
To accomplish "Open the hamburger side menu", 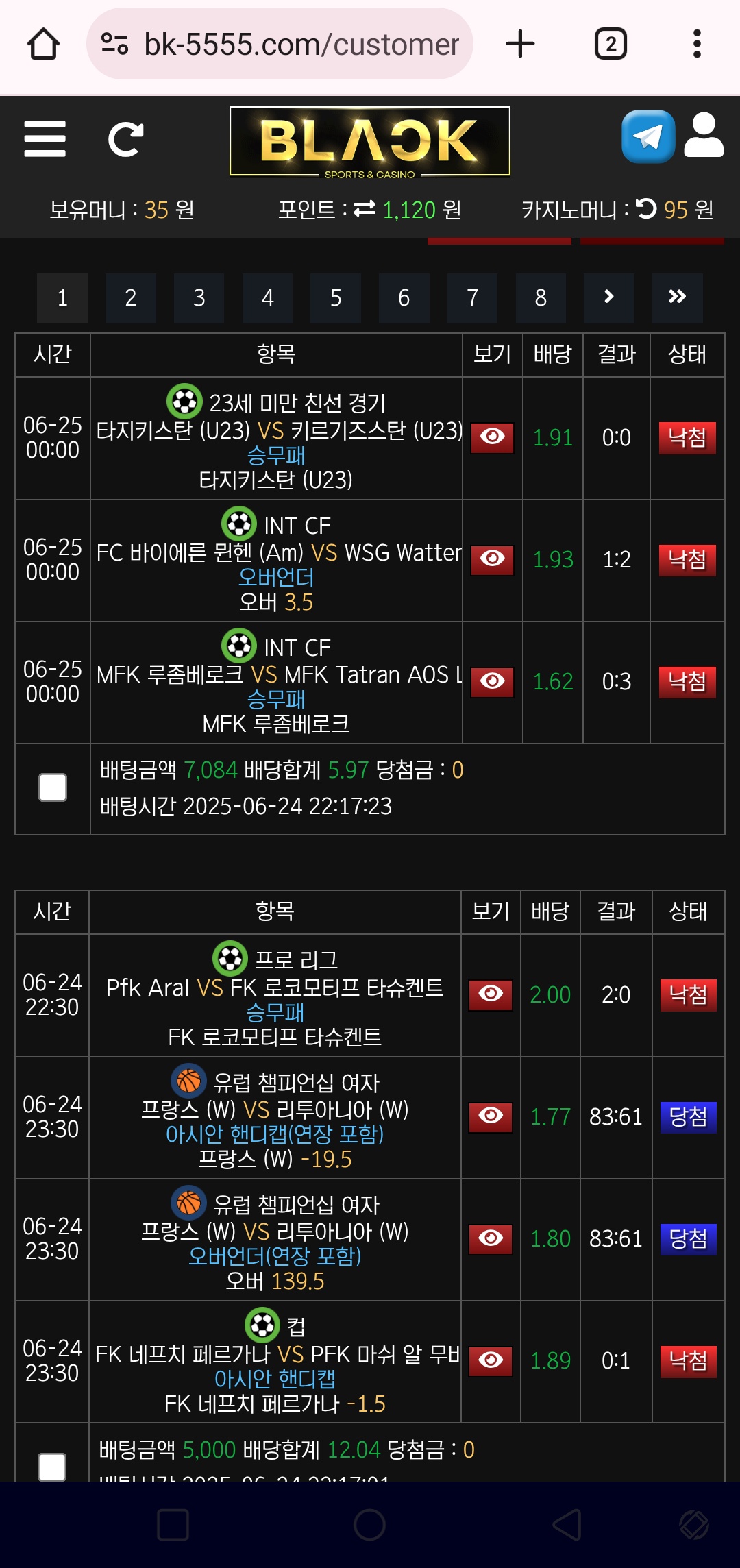I will [x=45, y=139].
